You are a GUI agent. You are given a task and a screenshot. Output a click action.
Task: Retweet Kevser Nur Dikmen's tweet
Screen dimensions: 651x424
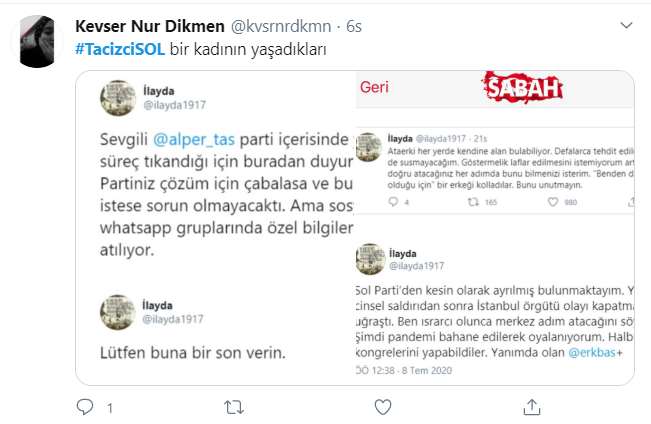(233, 407)
